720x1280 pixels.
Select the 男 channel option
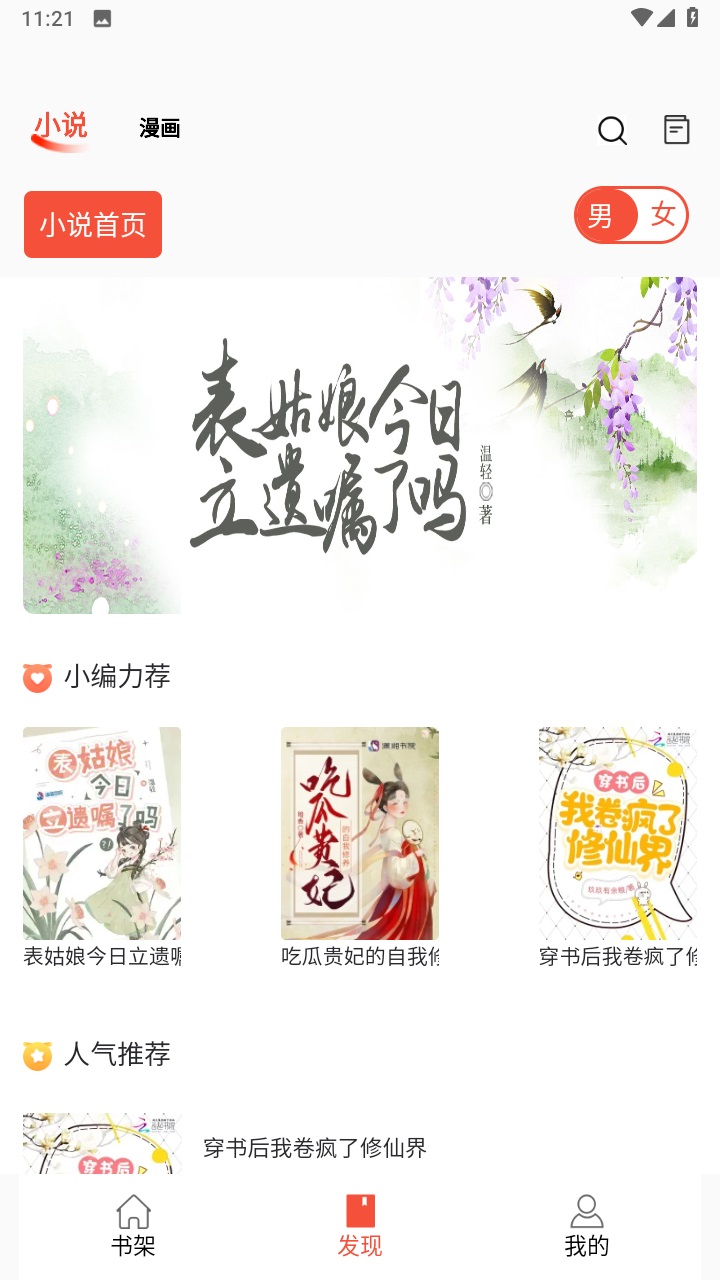click(601, 215)
